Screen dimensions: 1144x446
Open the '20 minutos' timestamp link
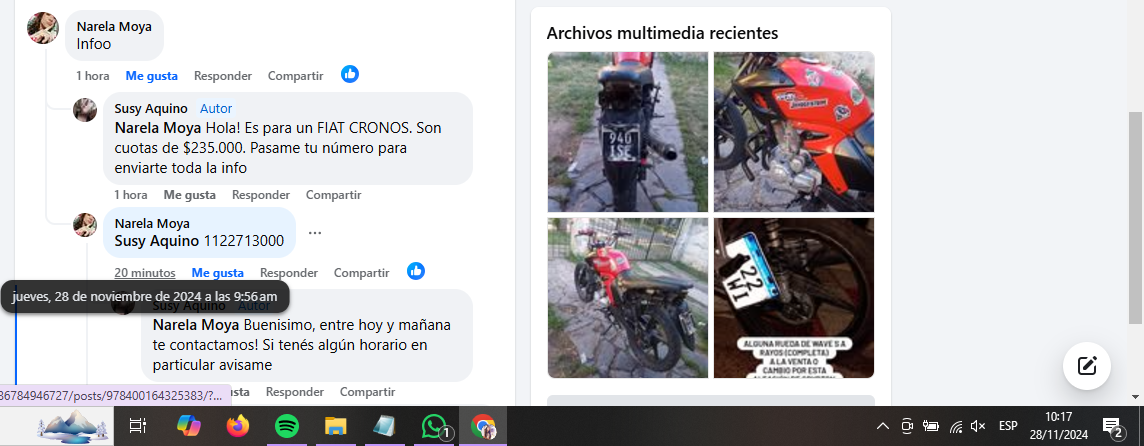point(144,272)
